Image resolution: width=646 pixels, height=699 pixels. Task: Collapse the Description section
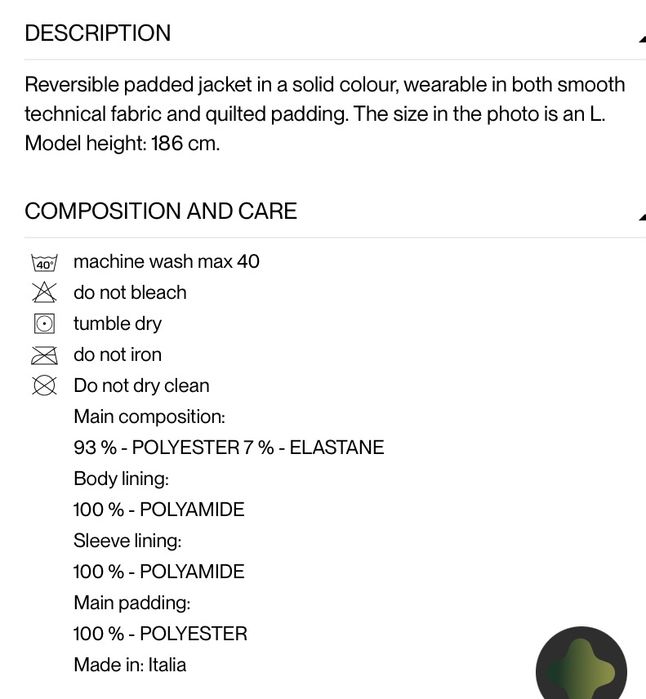tap(640, 37)
